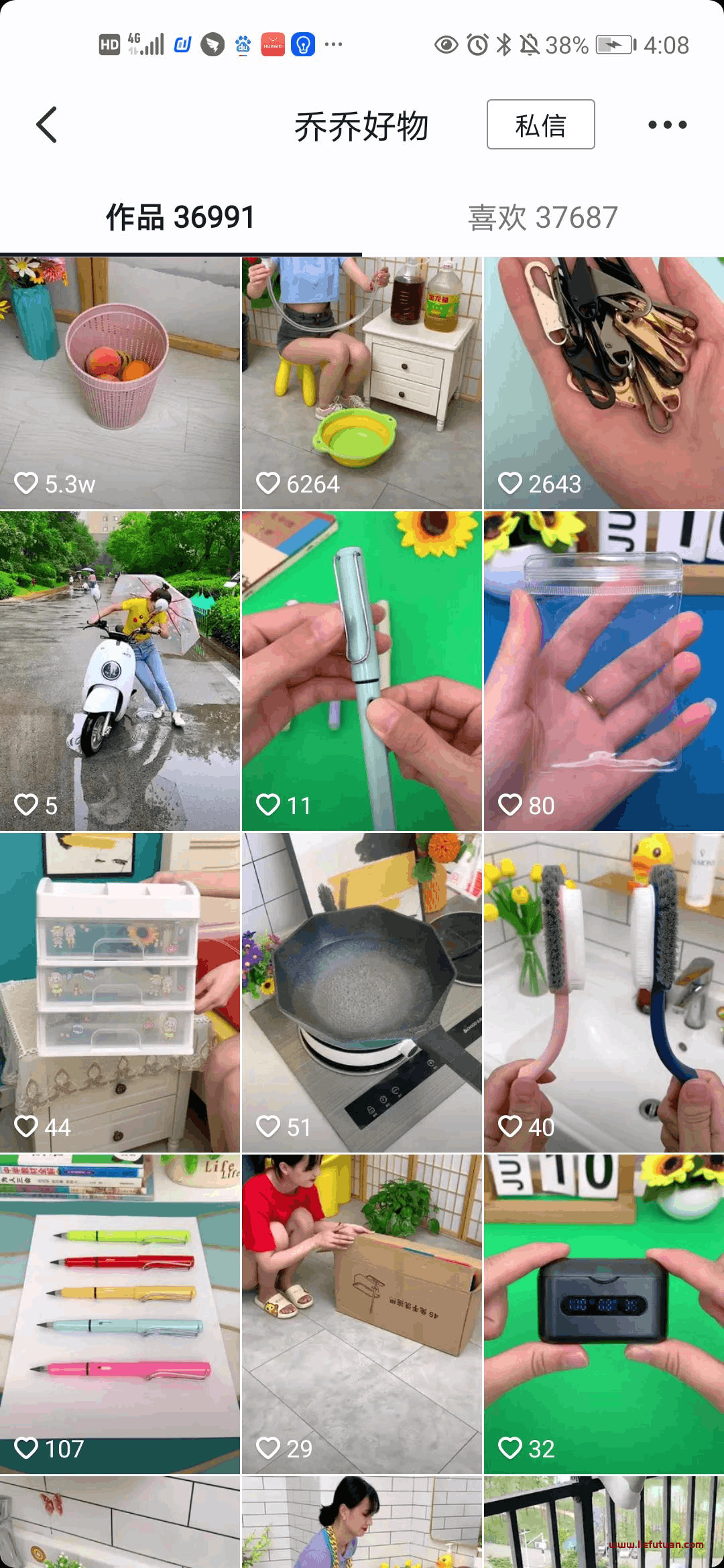
Task: Select the 作品 36991 tab
Action: click(180, 218)
